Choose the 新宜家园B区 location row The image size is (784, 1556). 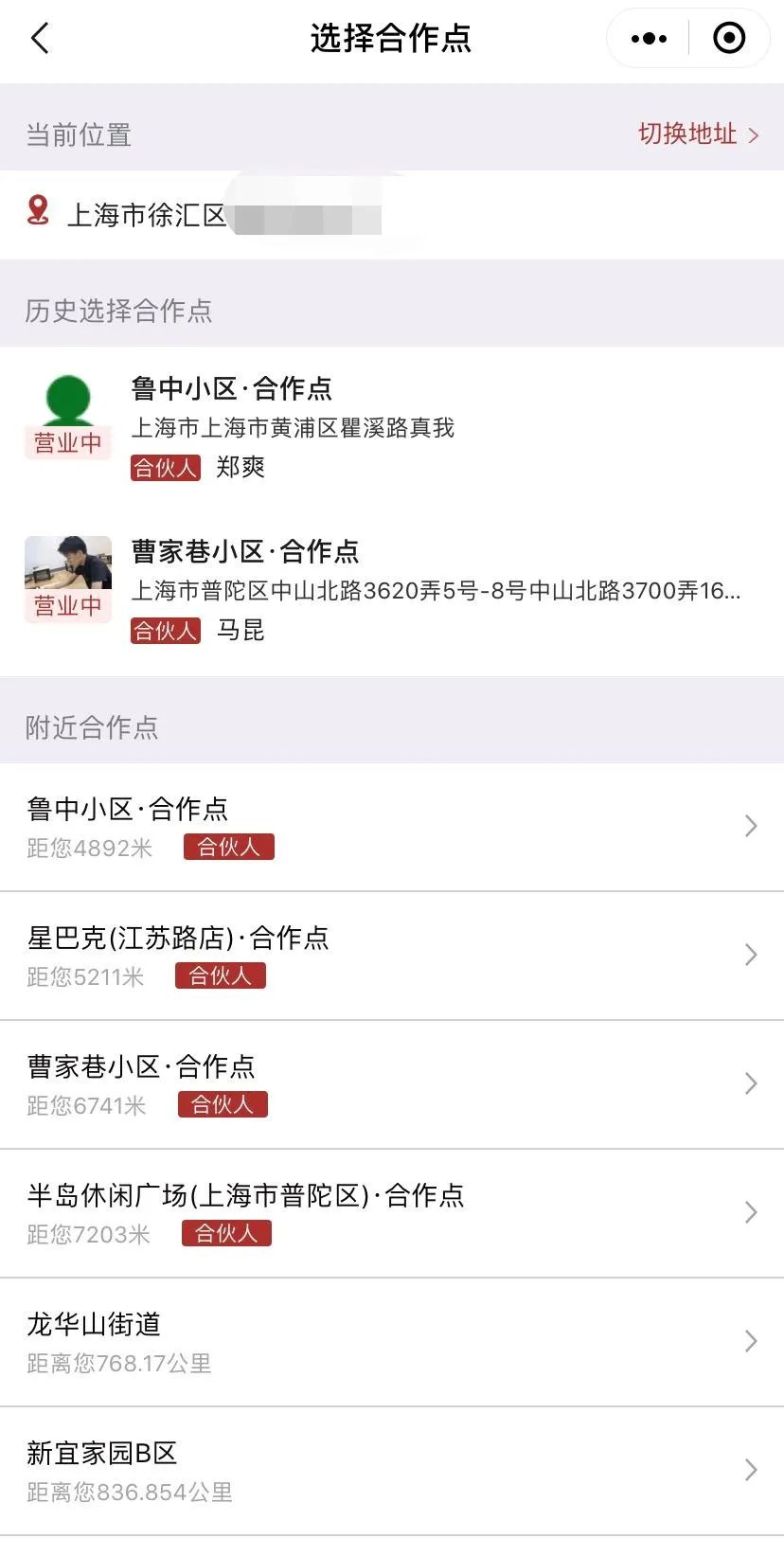click(391, 1470)
